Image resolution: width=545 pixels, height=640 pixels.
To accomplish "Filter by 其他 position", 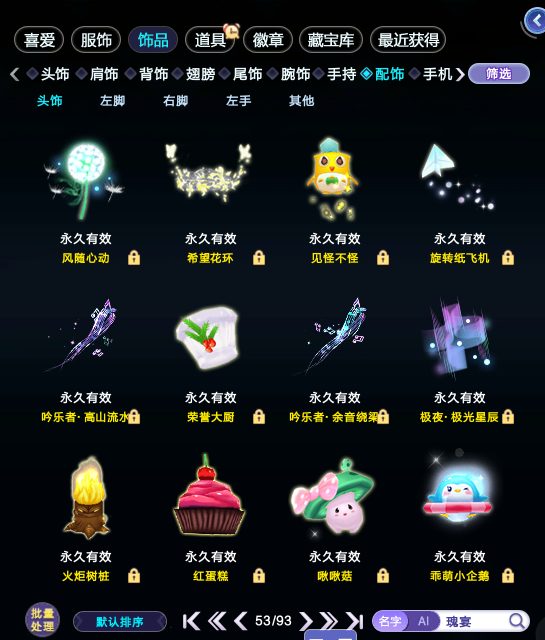I will tap(301, 100).
